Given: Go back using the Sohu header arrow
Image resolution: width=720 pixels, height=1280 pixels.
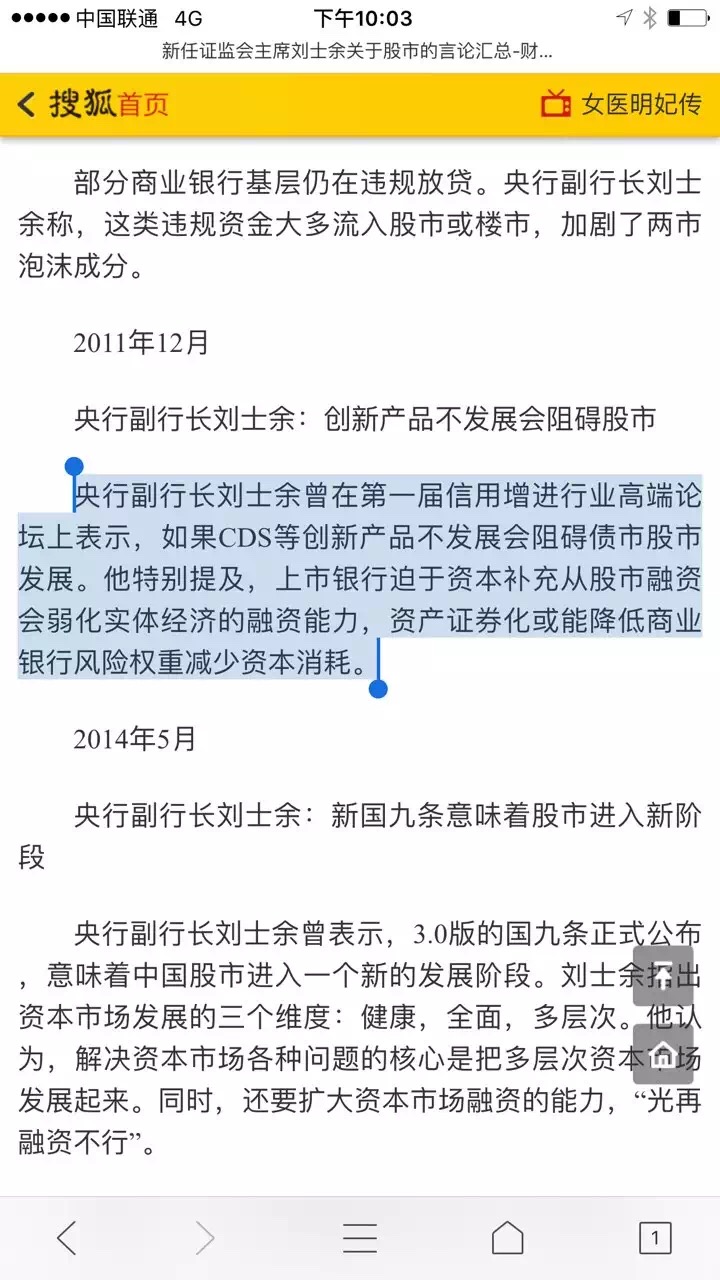Looking at the screenshot, I should (x=27, y=104).
